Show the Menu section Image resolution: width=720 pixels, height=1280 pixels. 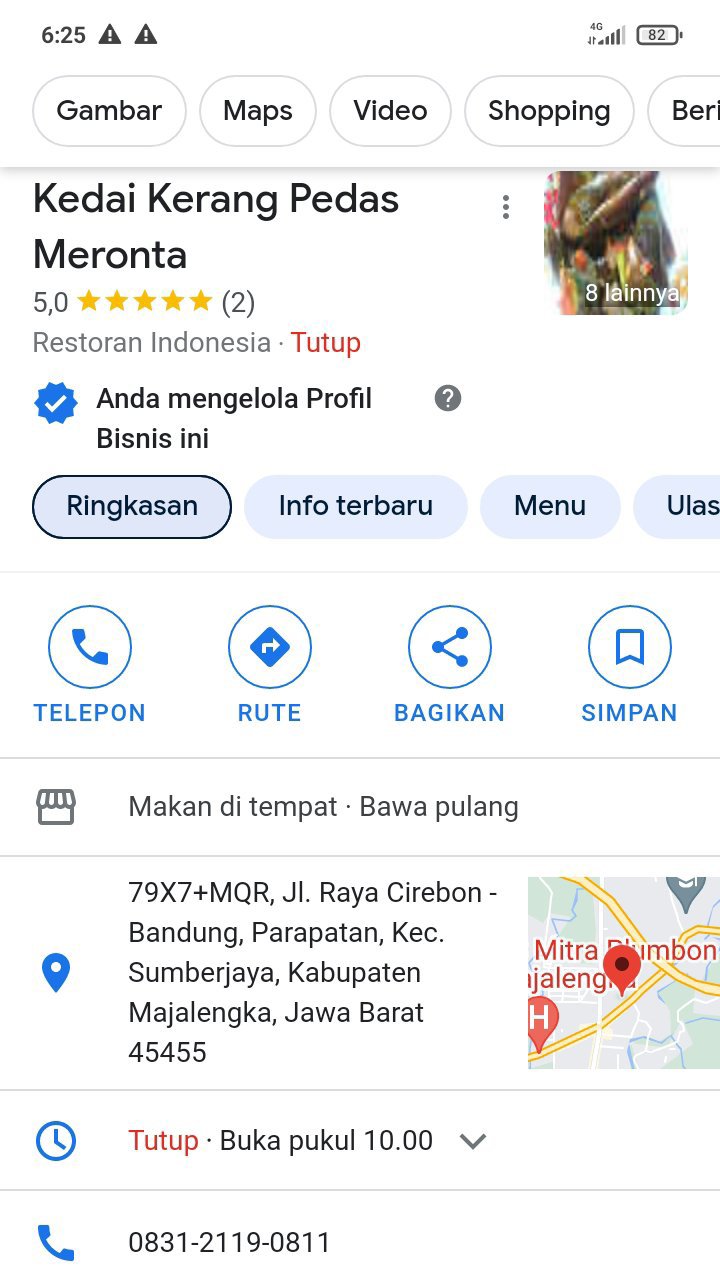coord(550,506)
